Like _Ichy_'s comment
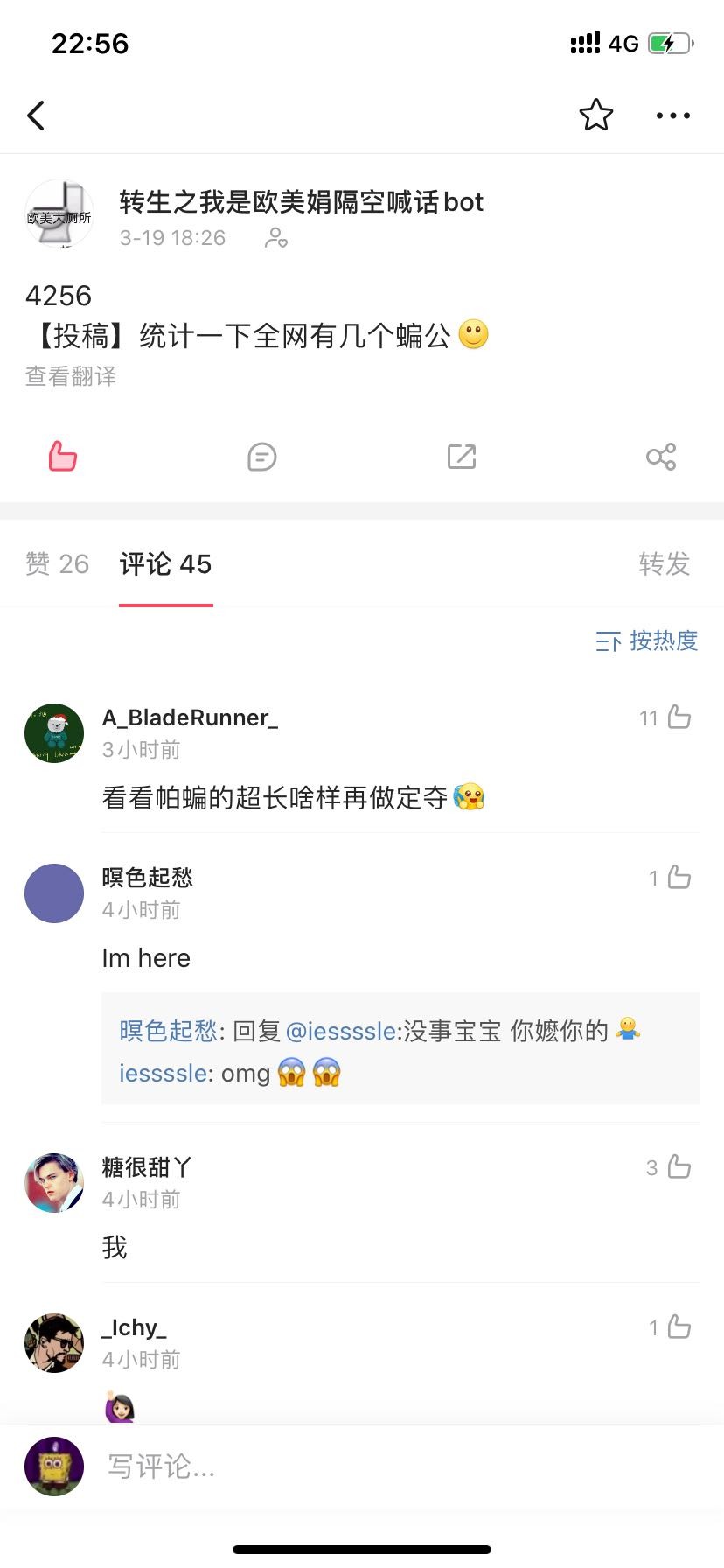Screen dimensions: 724x1568 [x=679, y=1327]
